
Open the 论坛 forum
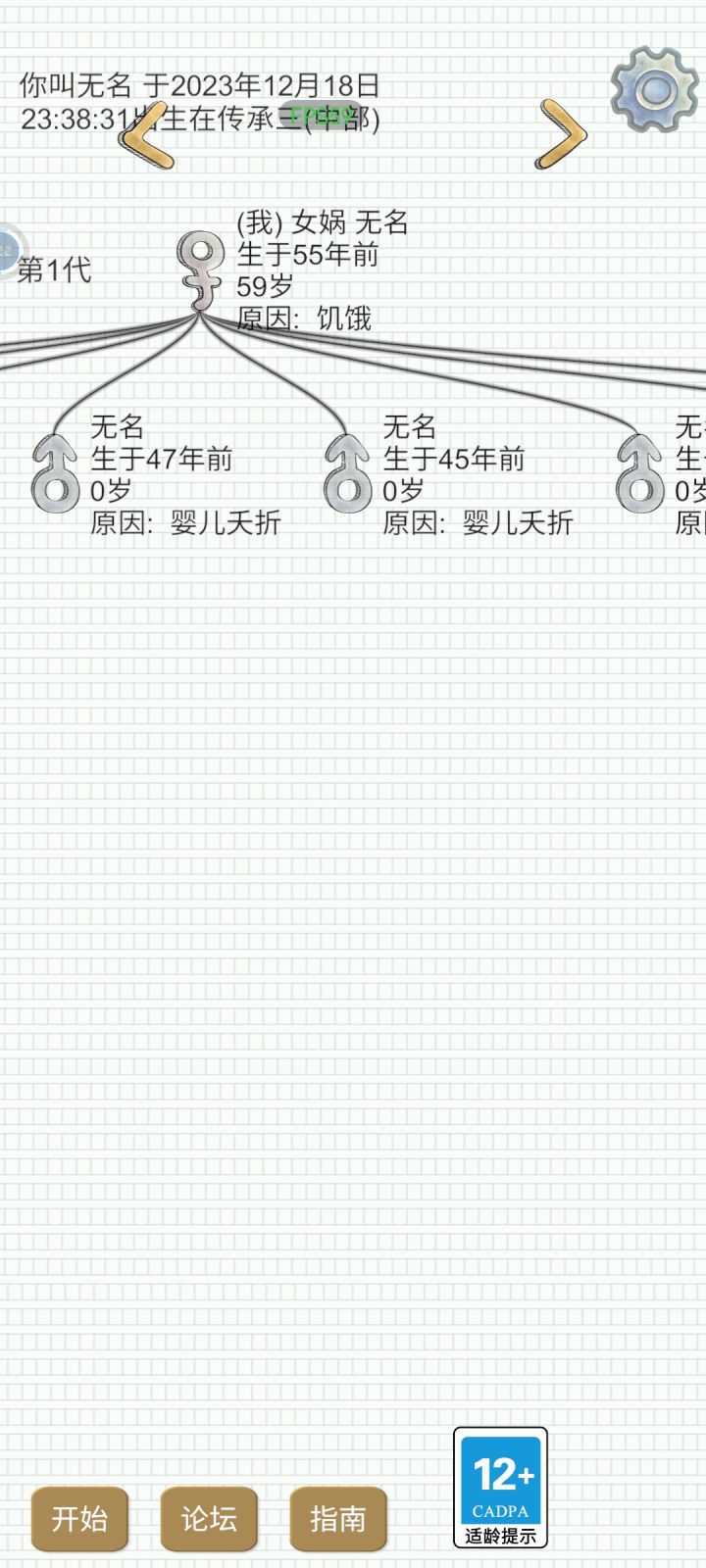(208, 1519)
